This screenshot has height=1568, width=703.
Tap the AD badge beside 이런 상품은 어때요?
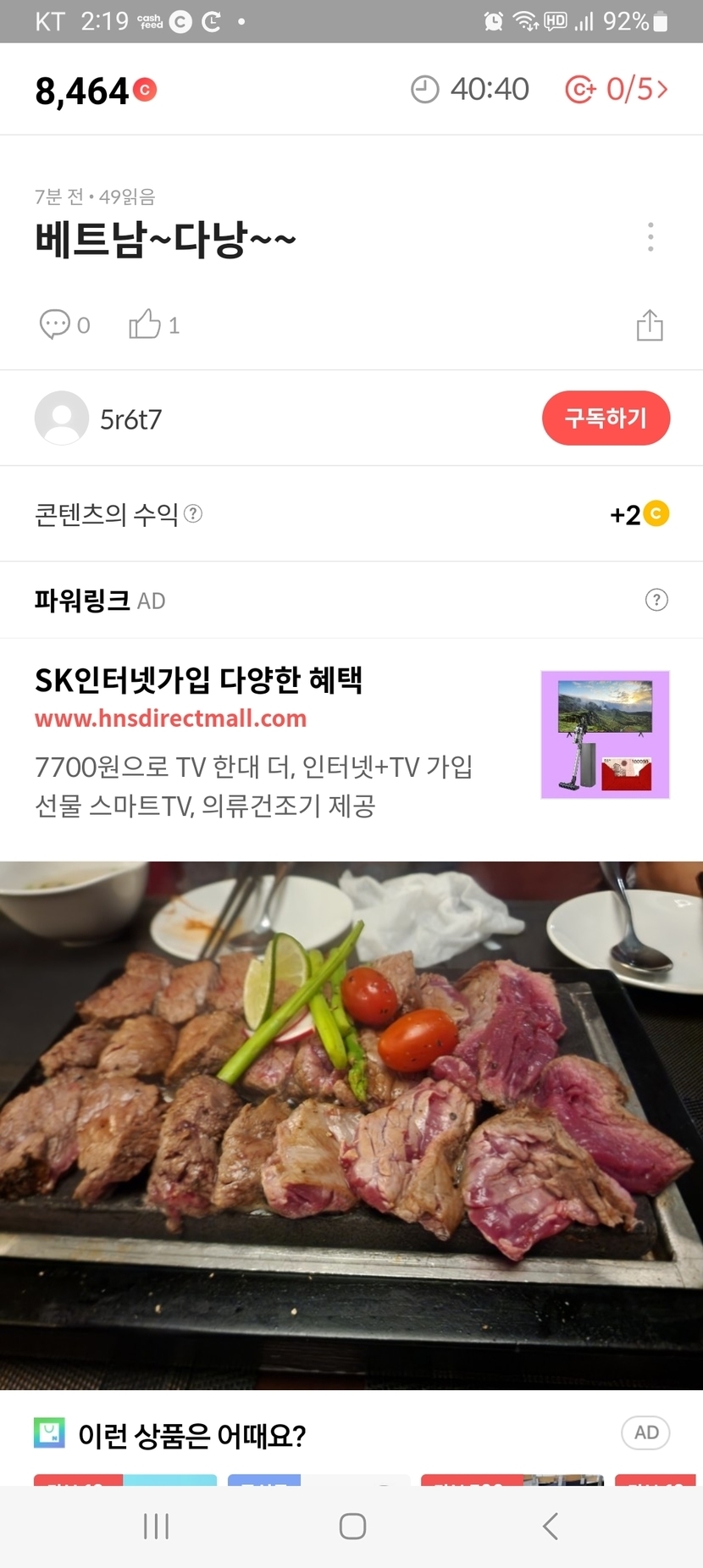pos(646,1432)
